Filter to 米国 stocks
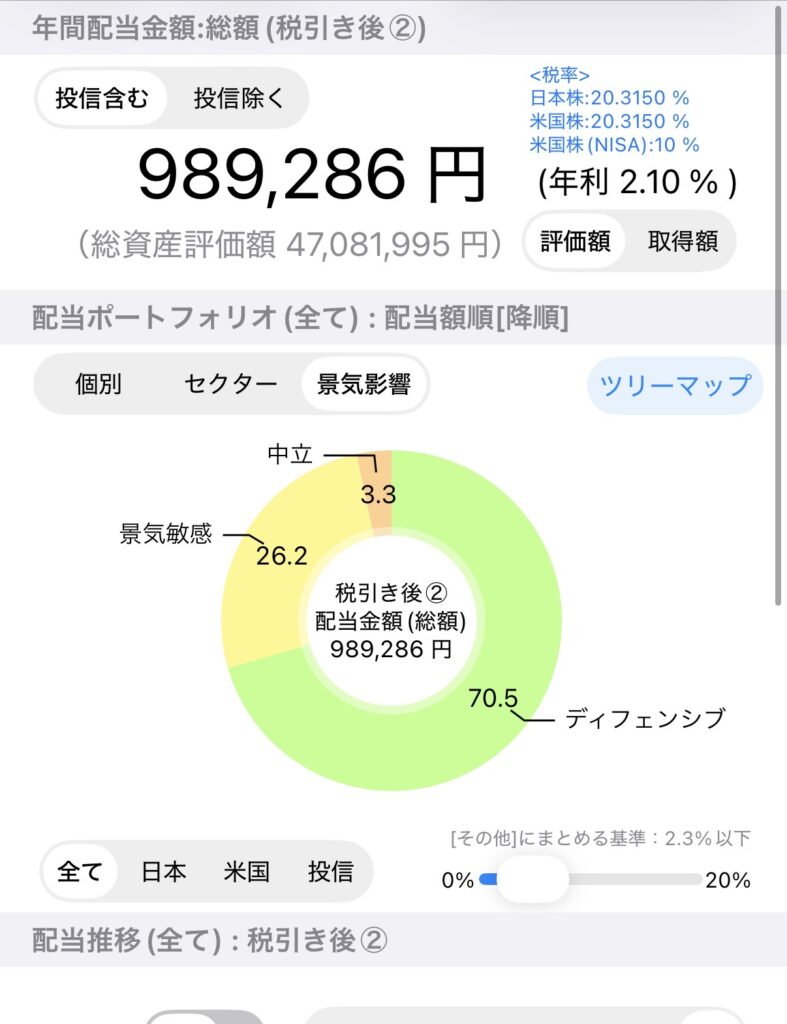 (x=246, y=872)
